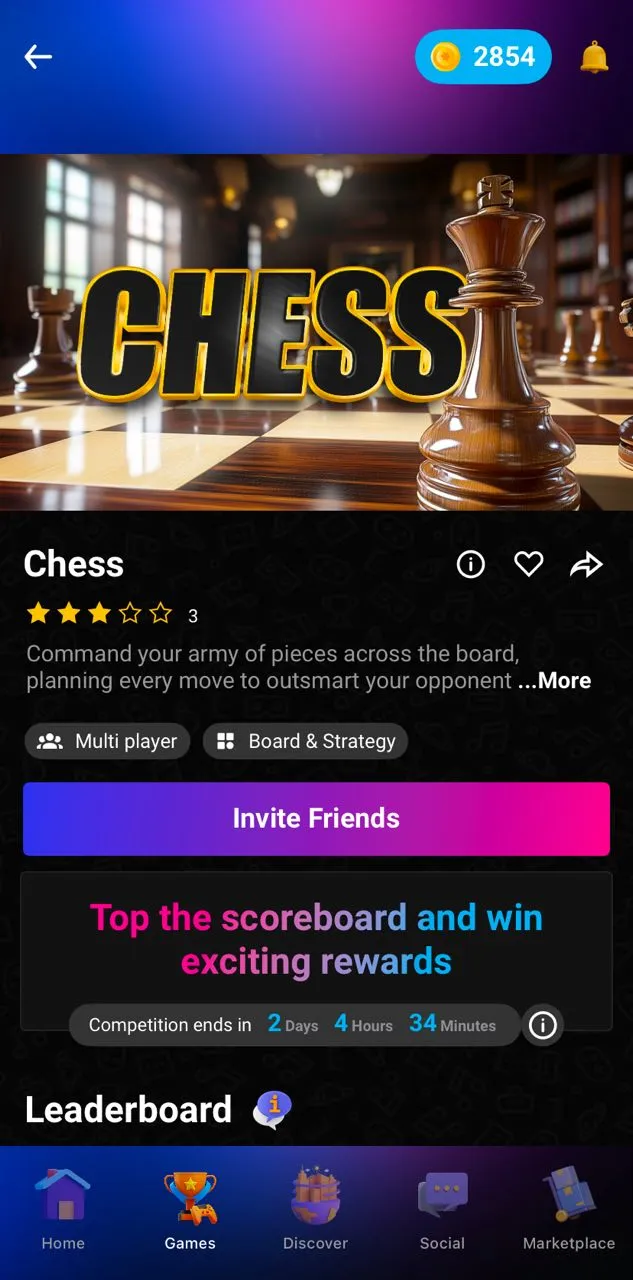Tap the Invite Friends button

316,819
